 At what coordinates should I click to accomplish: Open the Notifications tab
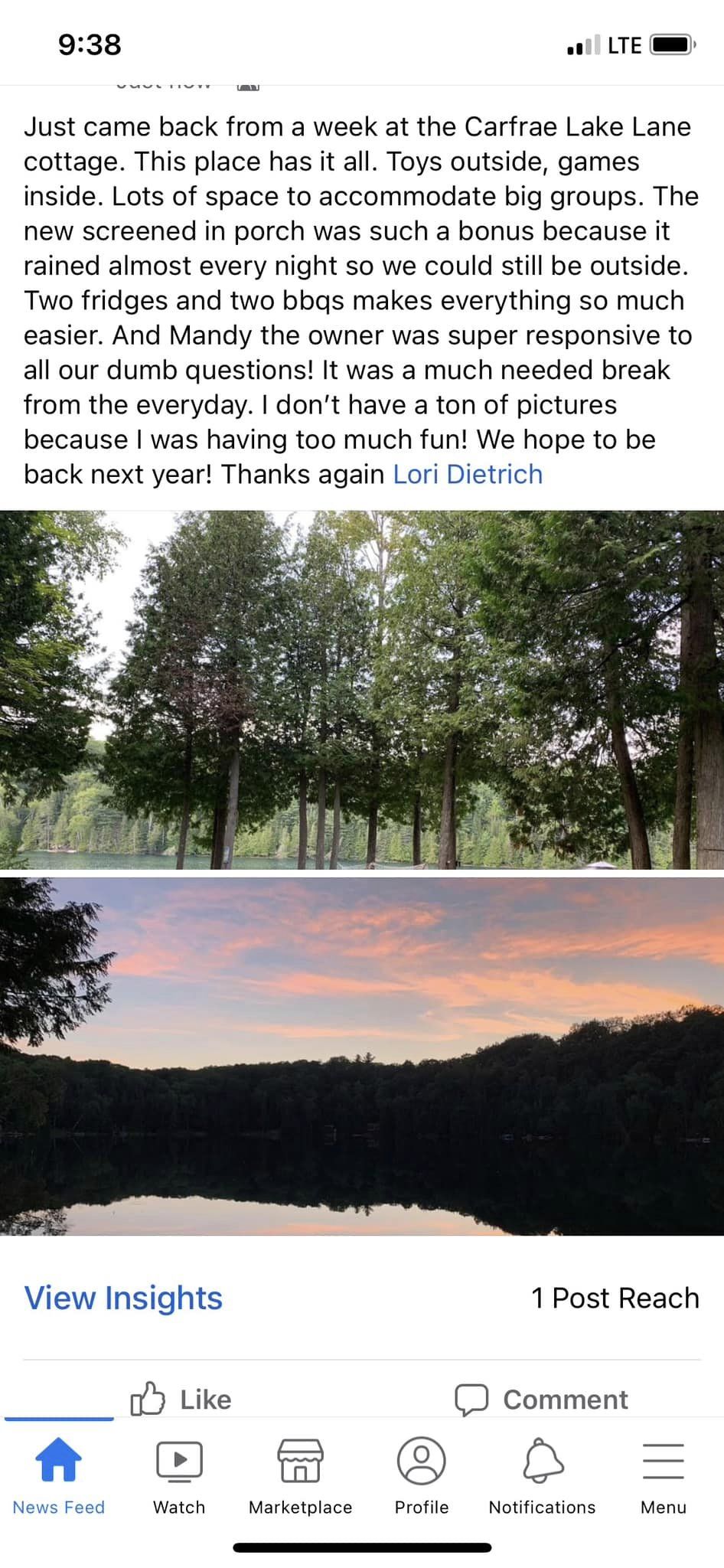pyautogui.click(x=542, y=1477)
